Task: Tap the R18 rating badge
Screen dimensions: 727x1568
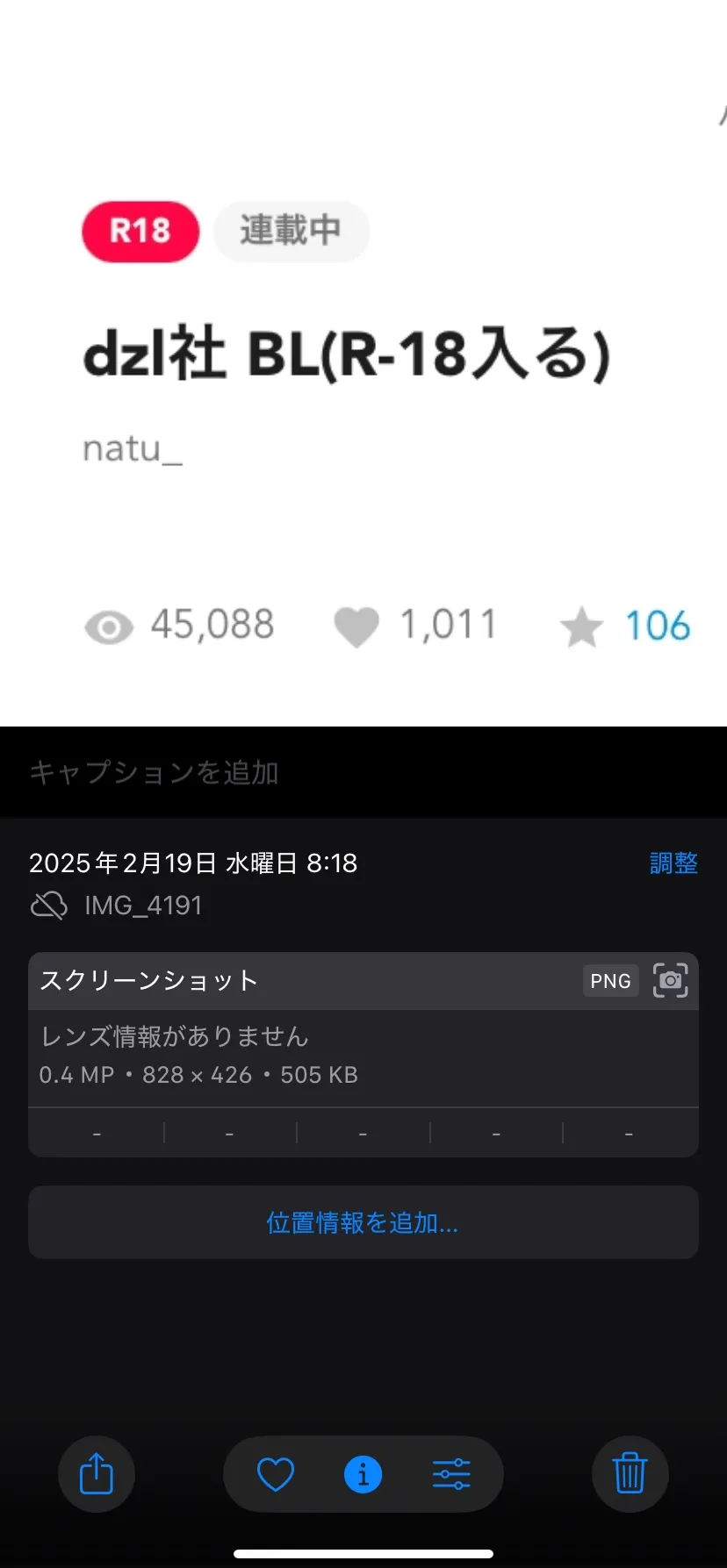Action: pos(140,231)
